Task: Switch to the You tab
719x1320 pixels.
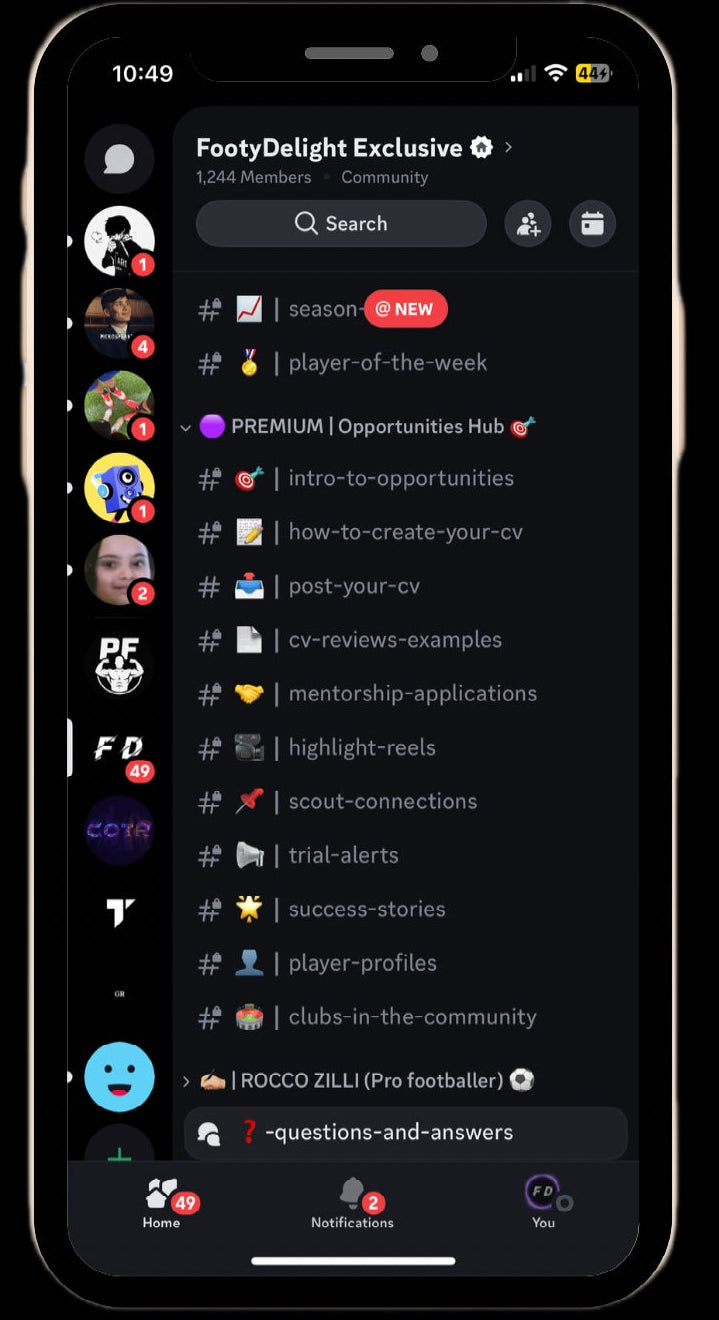Action: coord(543,1203)
